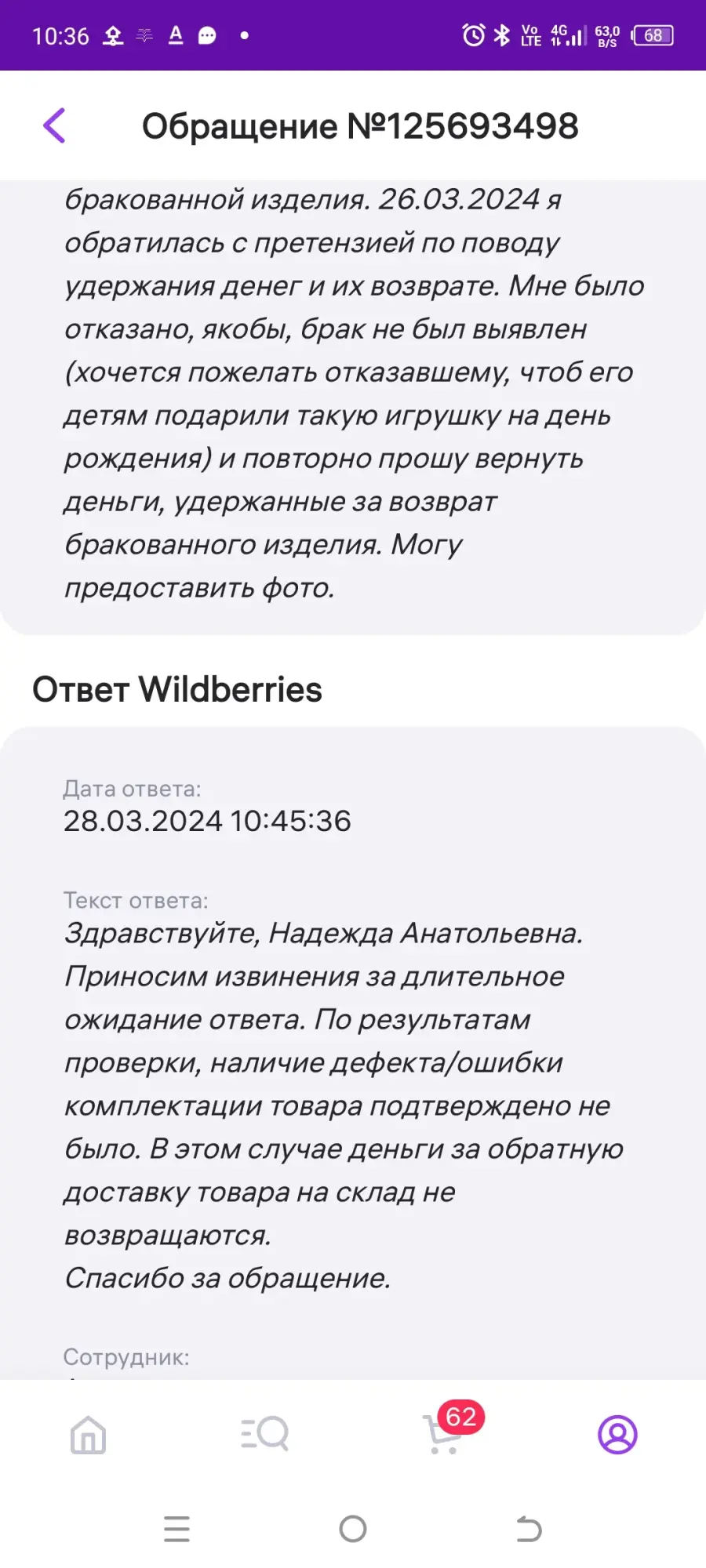Image resolution: width=706 pixels, height=1568 pixels.
Task: Open the profile tab
Action: [617, 1434]
